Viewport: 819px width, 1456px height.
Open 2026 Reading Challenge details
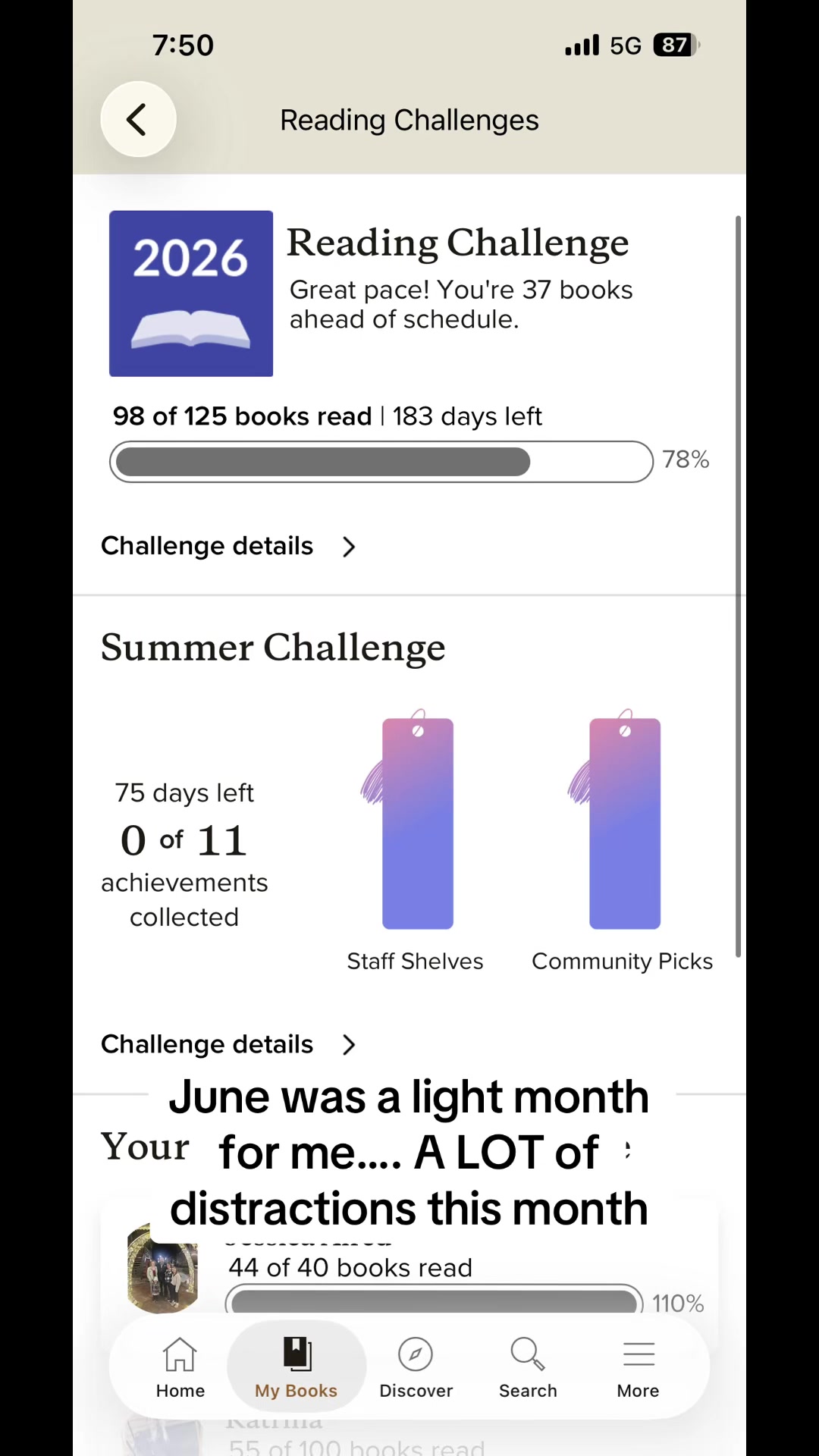(x=228, y=546)
